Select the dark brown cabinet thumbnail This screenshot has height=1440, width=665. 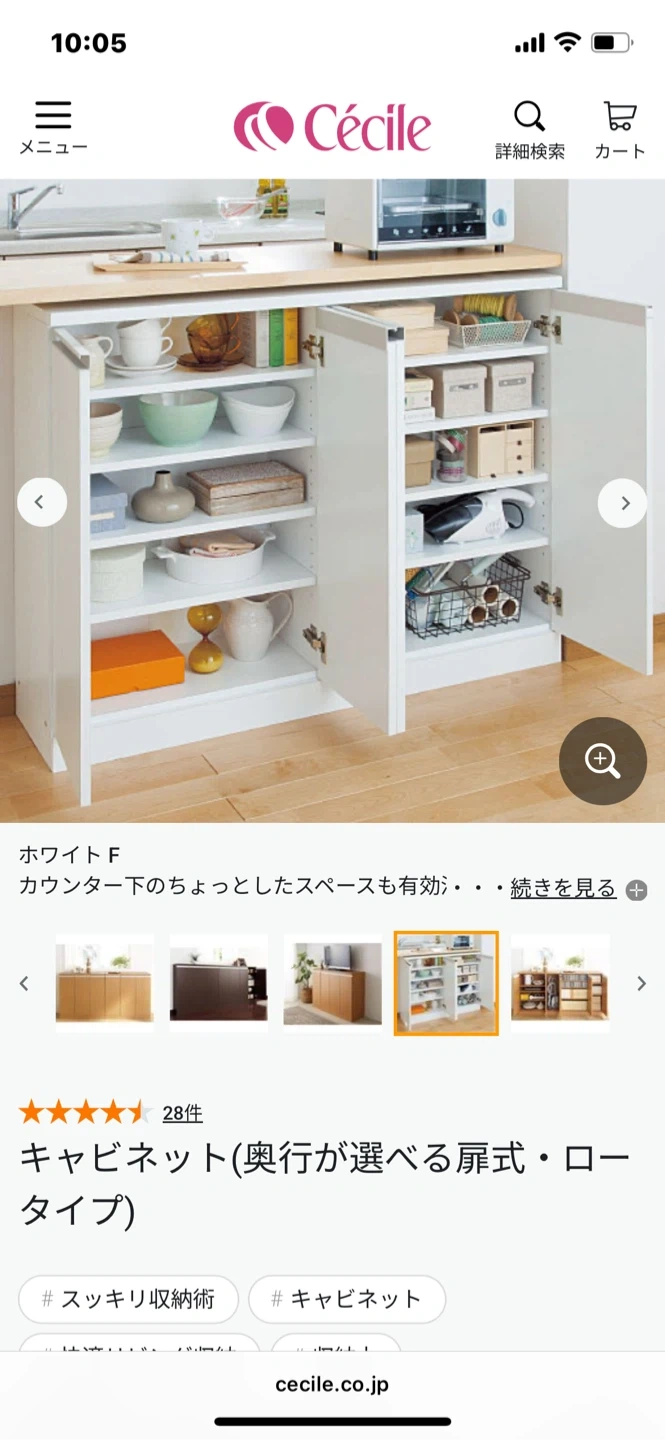coord(219,984)
